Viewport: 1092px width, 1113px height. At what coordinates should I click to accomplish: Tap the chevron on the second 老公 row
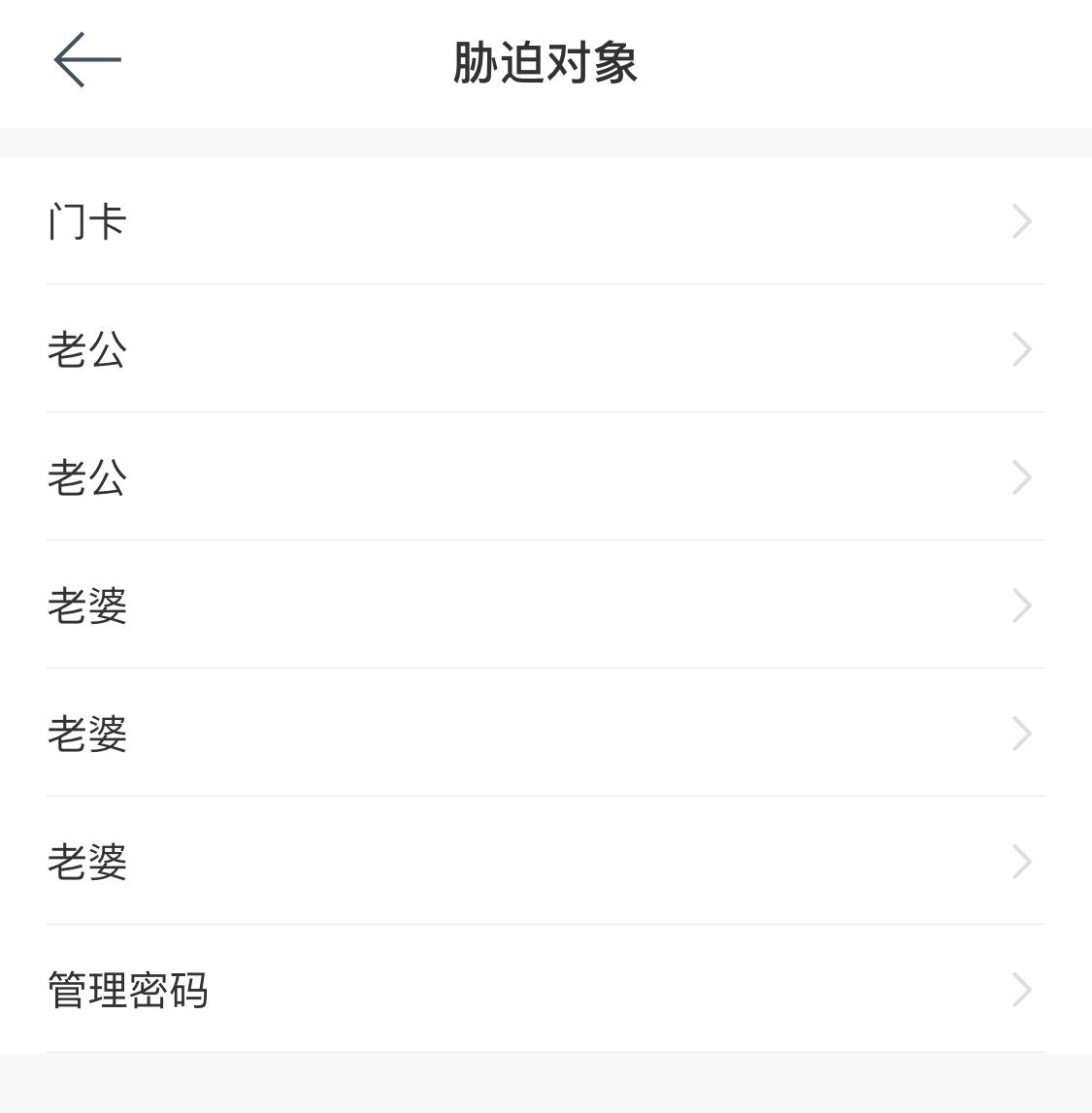click(1022, 477)
